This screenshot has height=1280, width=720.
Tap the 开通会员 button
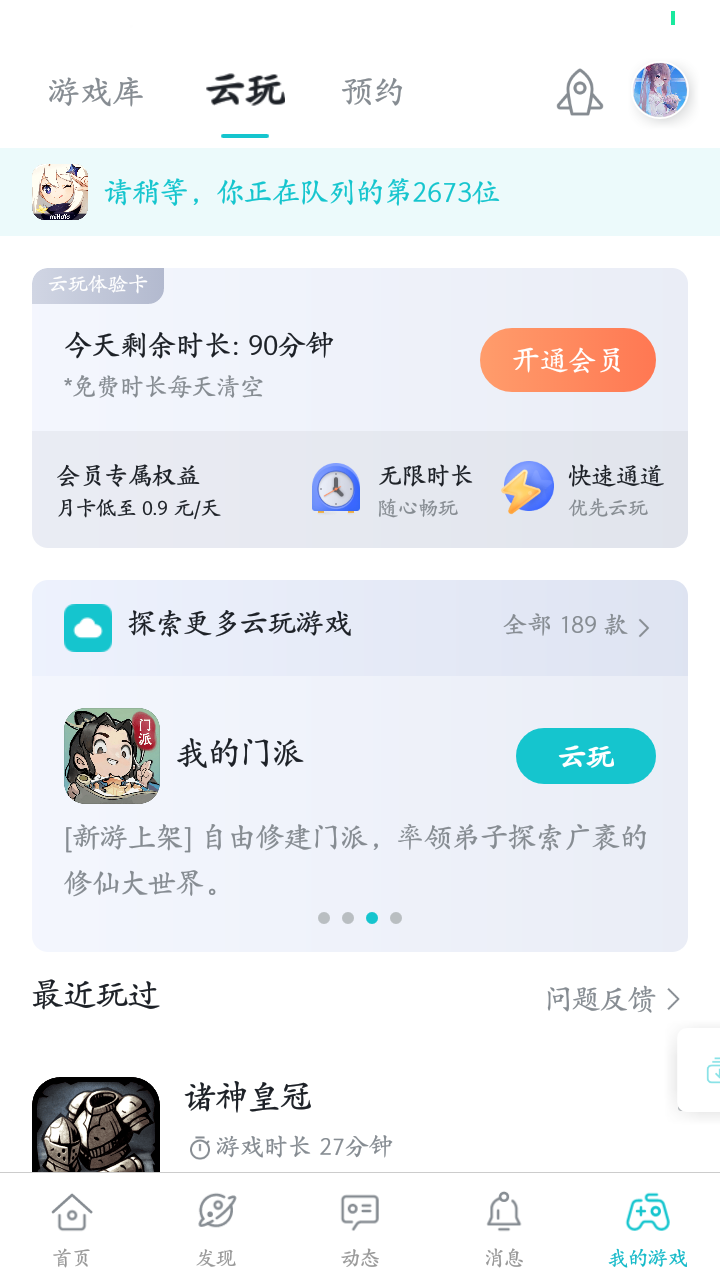(567, 360)
